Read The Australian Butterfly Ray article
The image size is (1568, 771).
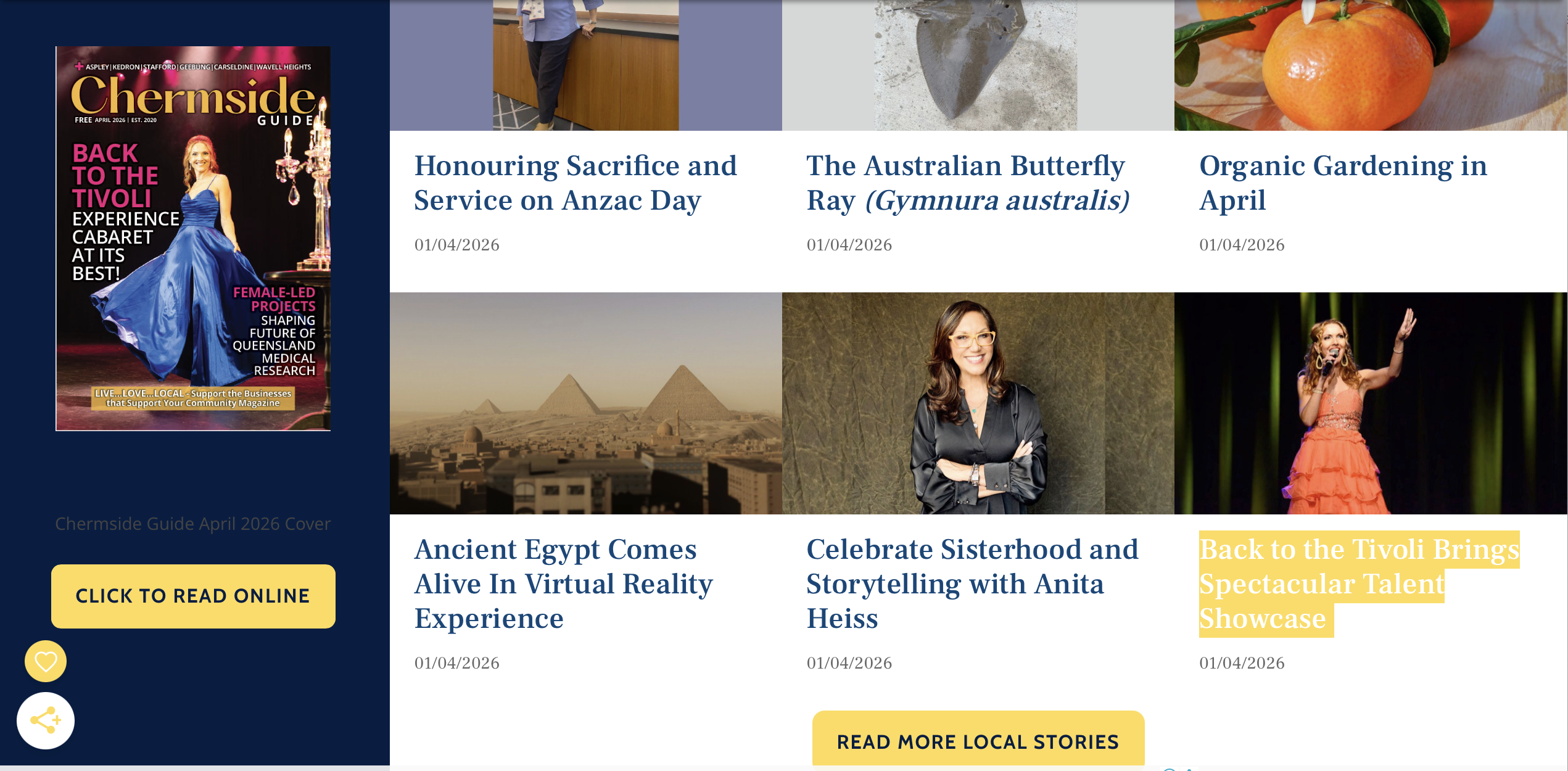(x=967, y=183)
